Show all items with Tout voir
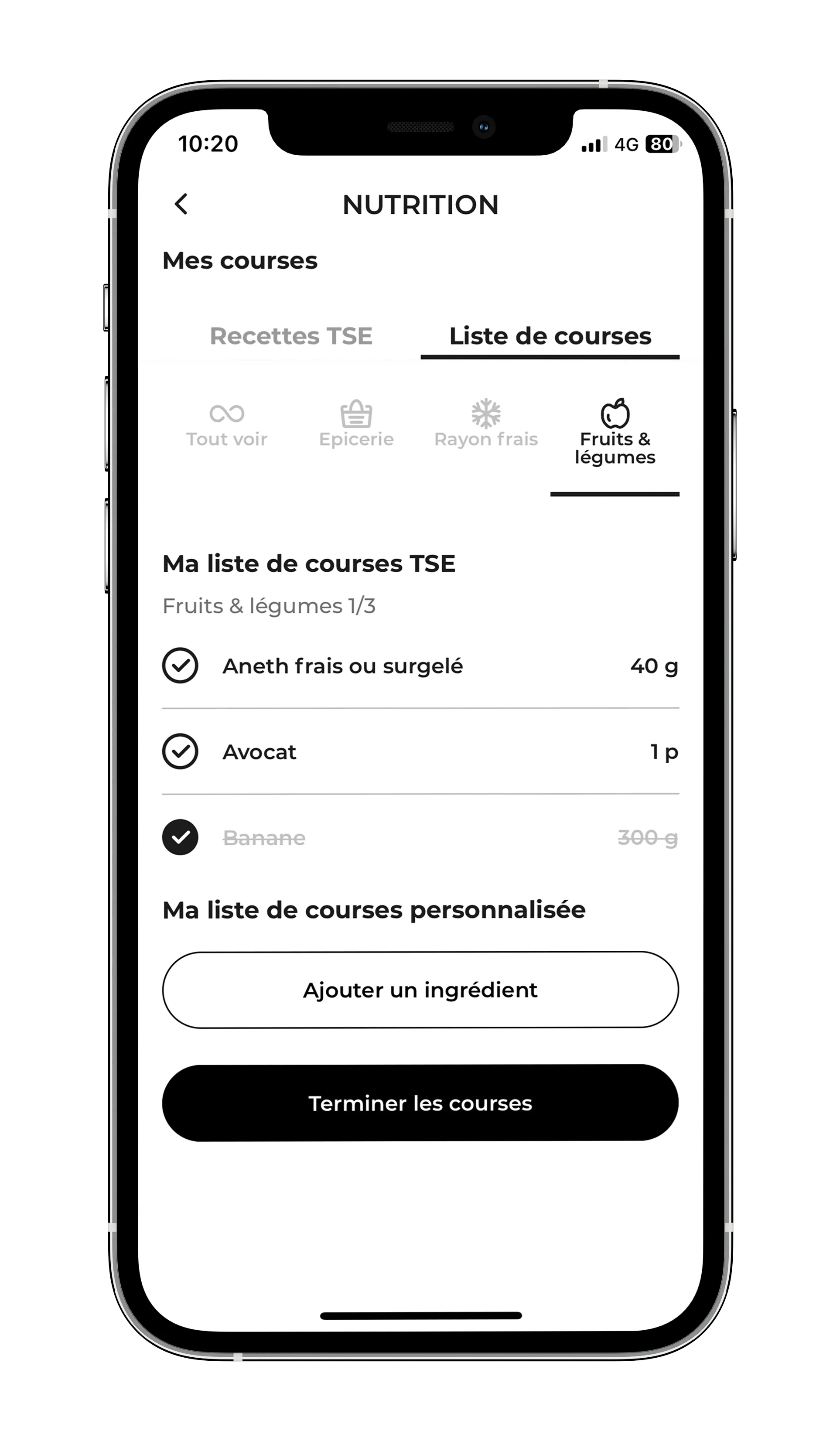Screen dimensions: 840x1441 point(226,424)
